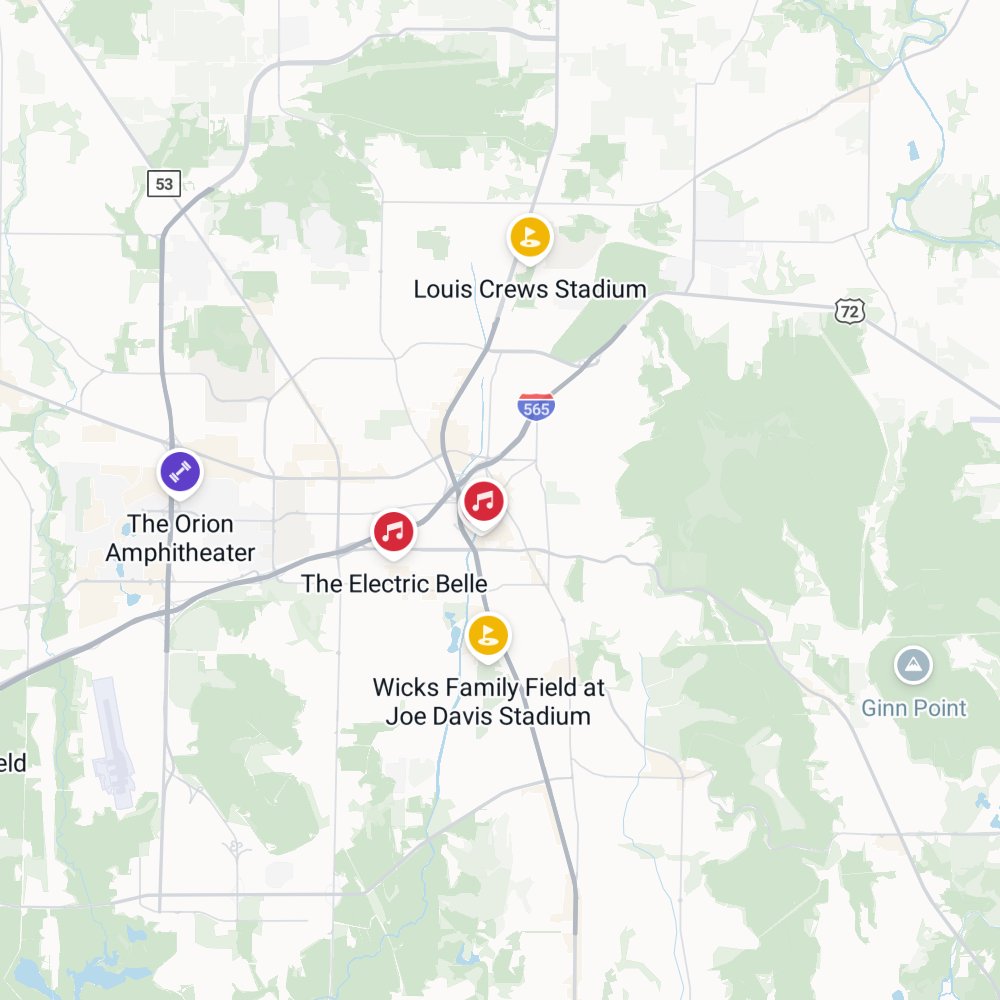
Task: Select the Louis Crews Stadium pin
Action: [x=529, y=237]
